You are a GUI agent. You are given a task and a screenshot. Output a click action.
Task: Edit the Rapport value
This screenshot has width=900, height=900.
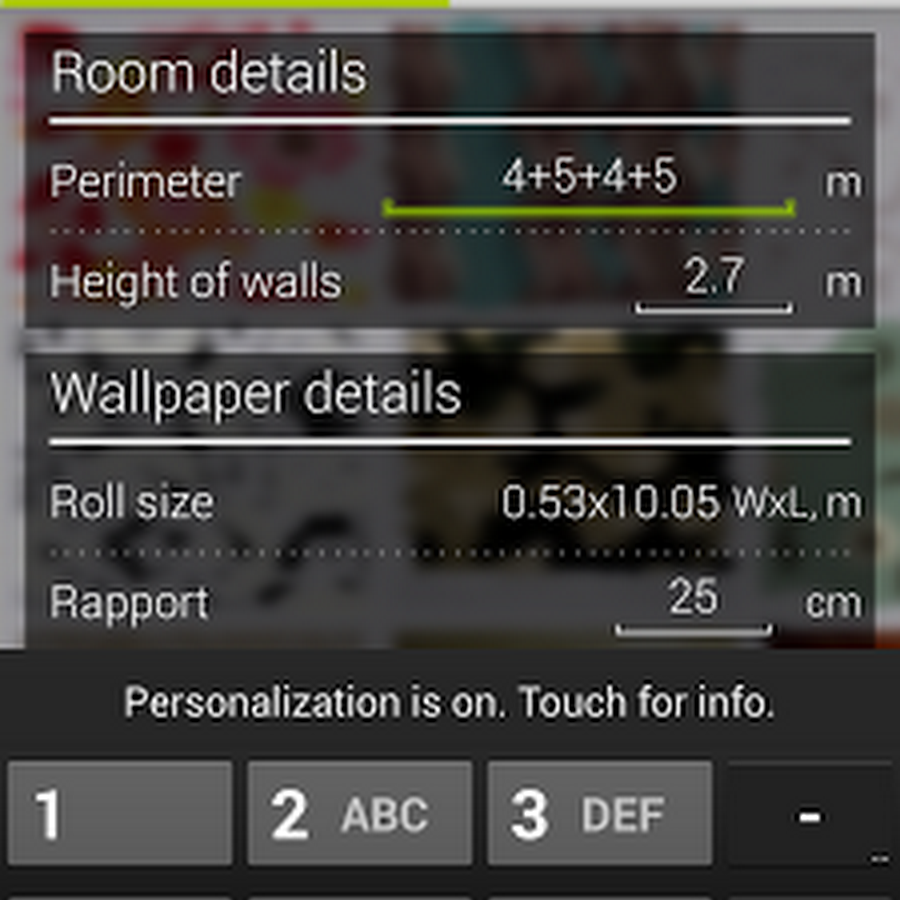click(693, 601)
